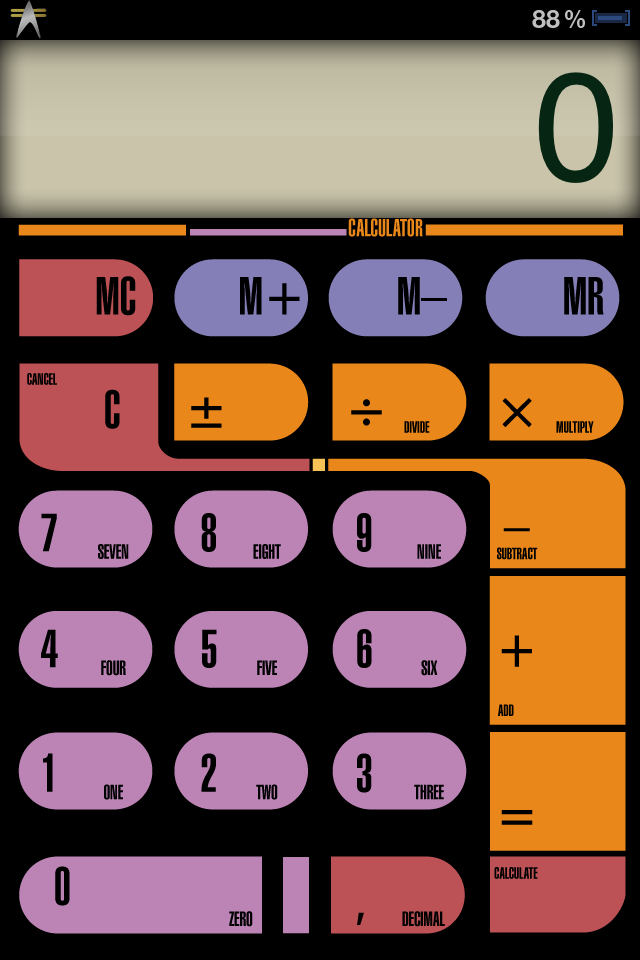
Task: Enter the digit 4
Action: pos(86,649)
